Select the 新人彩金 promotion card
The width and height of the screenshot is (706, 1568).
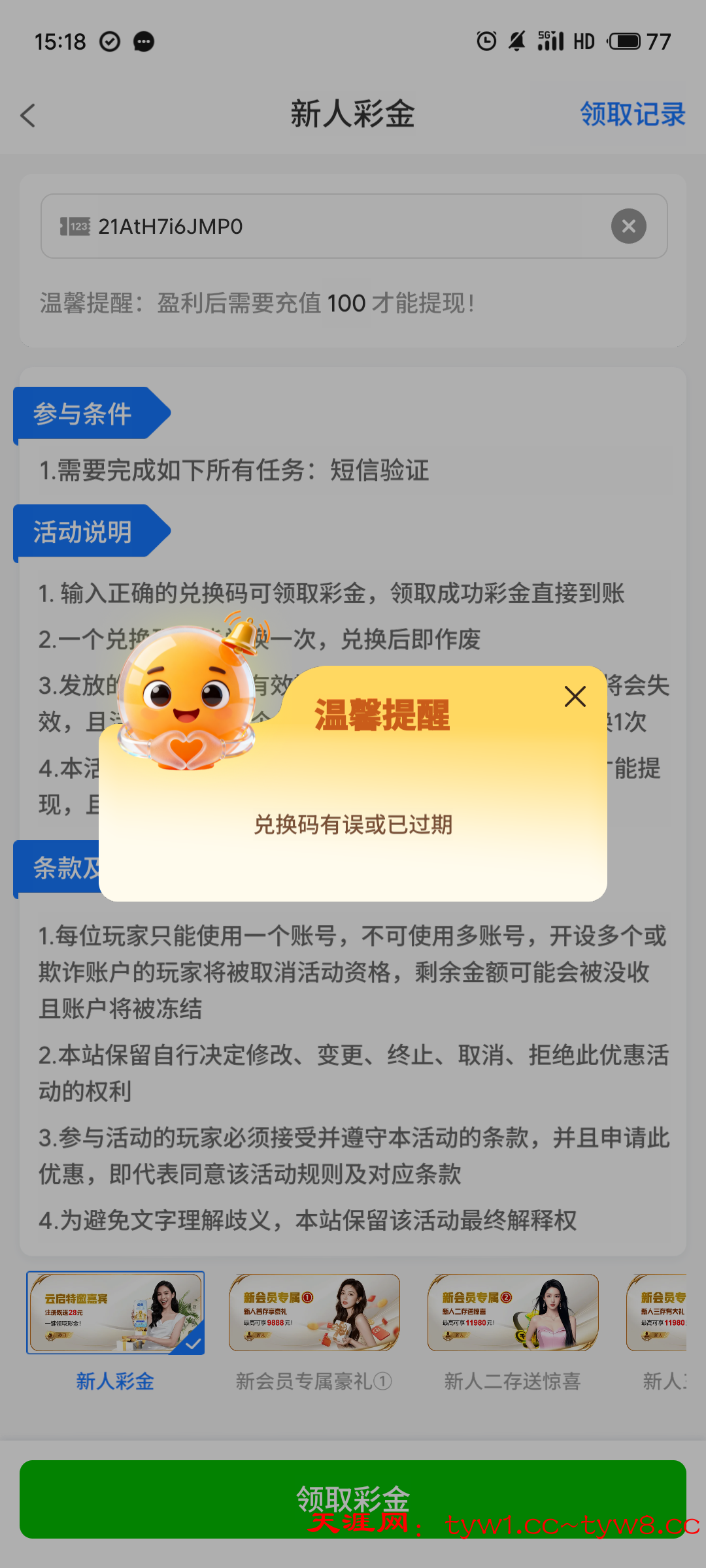click(x=115, y=1313)
